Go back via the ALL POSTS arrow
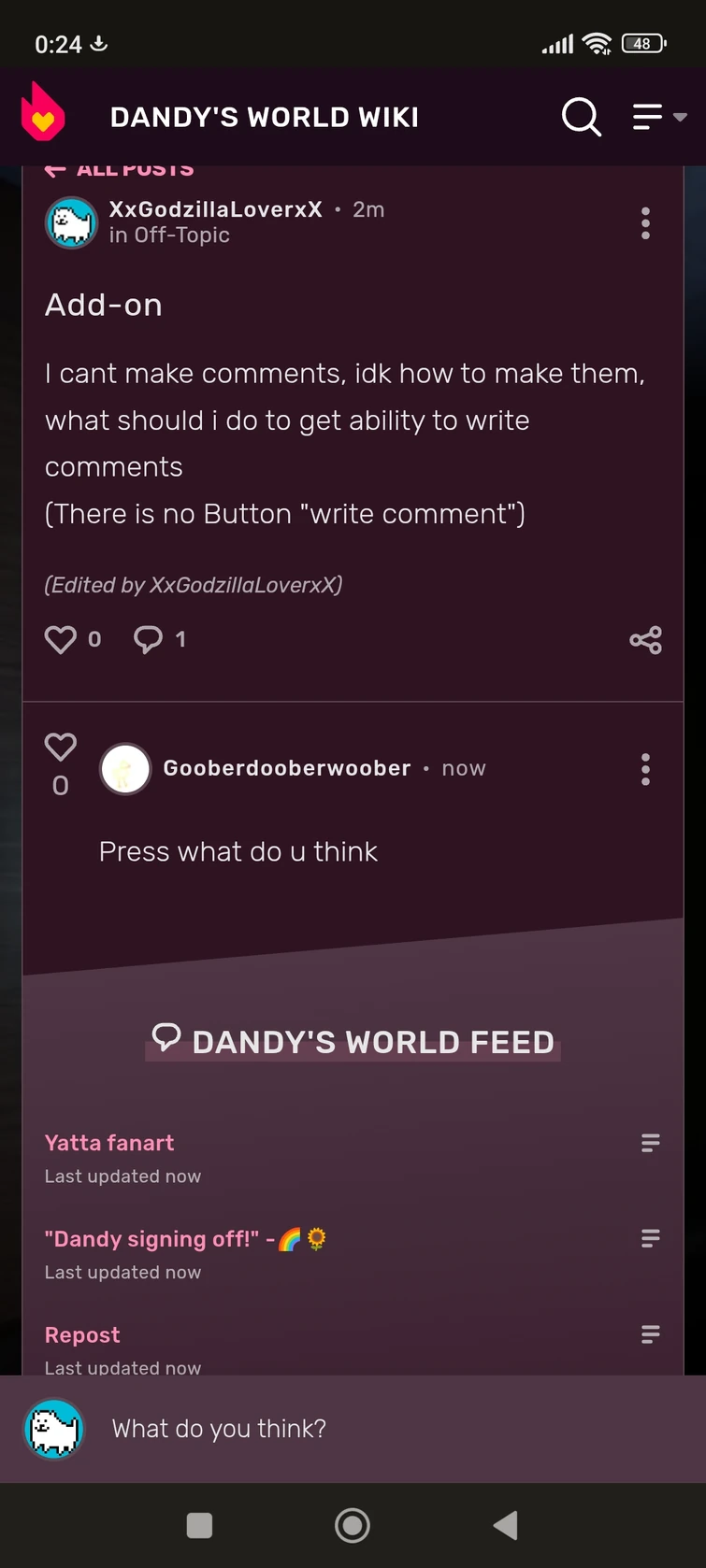The image size is (706, 1568). 57,168
